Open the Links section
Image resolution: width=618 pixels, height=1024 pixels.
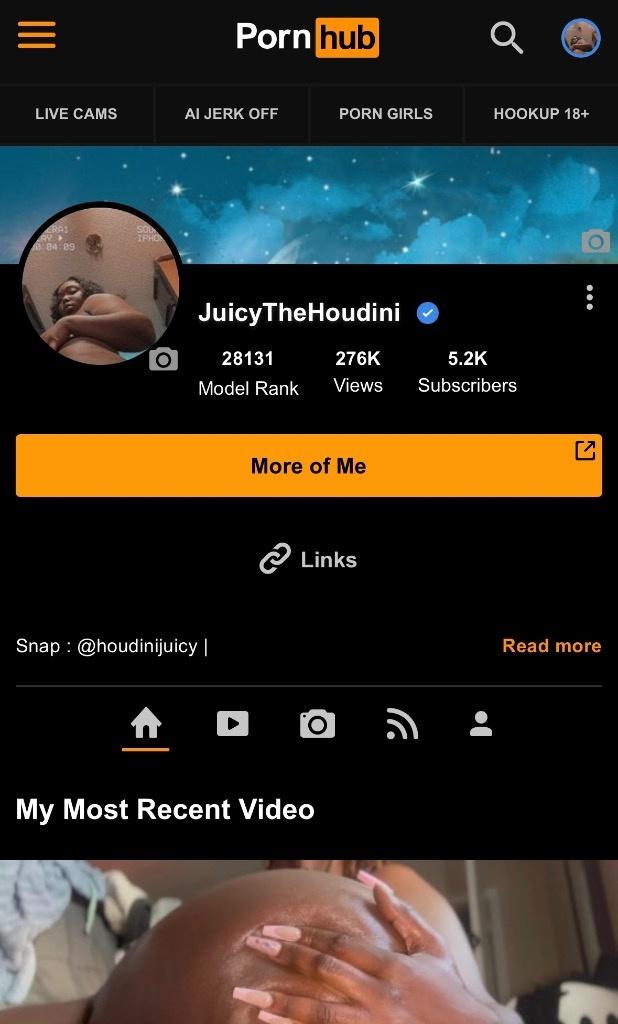click(308, 559)
